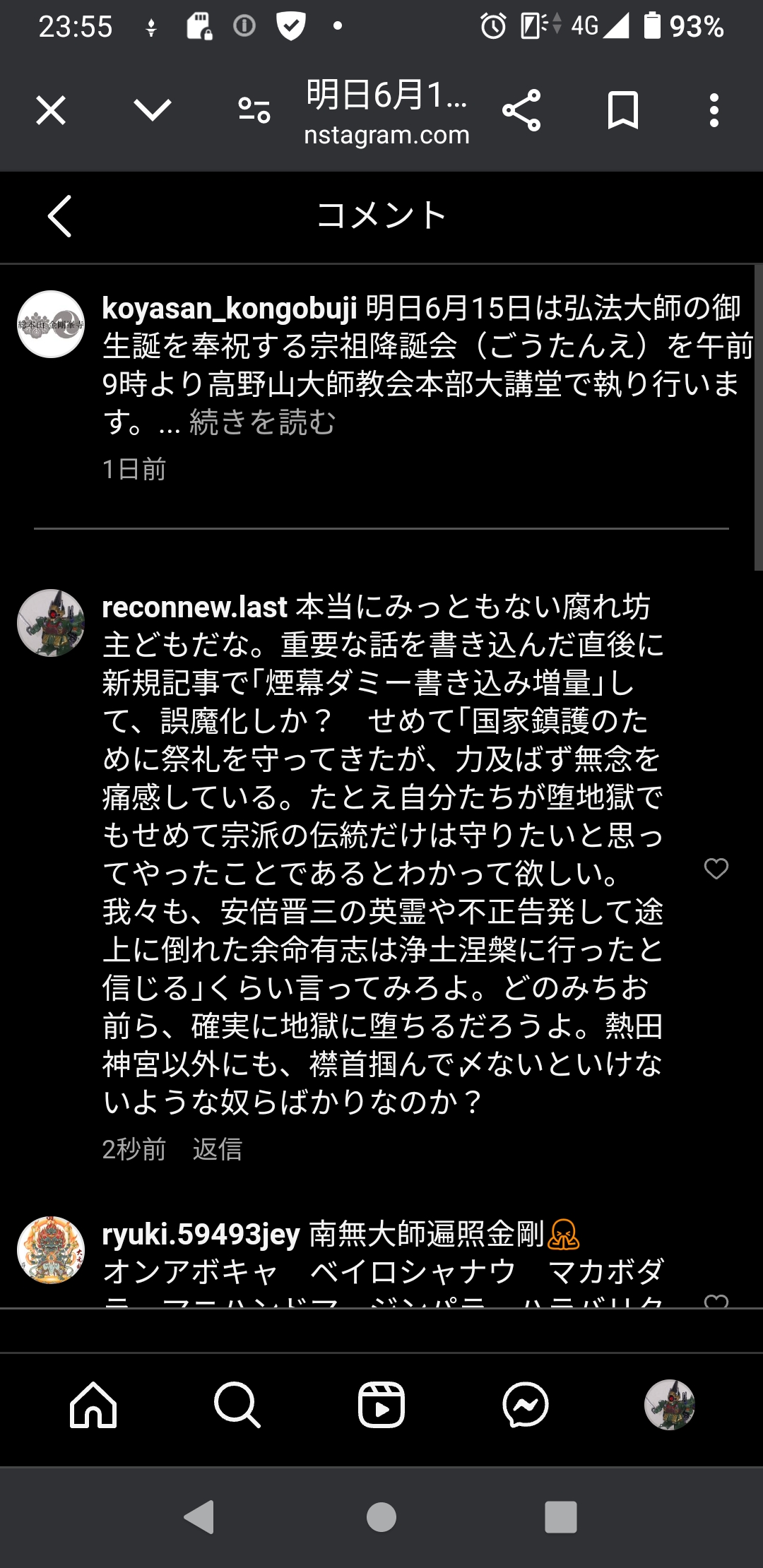Open Messenger direct messages
The width and height of the screenshot is (763, 1568).
pyautogui.click(x=526, y=1405)
